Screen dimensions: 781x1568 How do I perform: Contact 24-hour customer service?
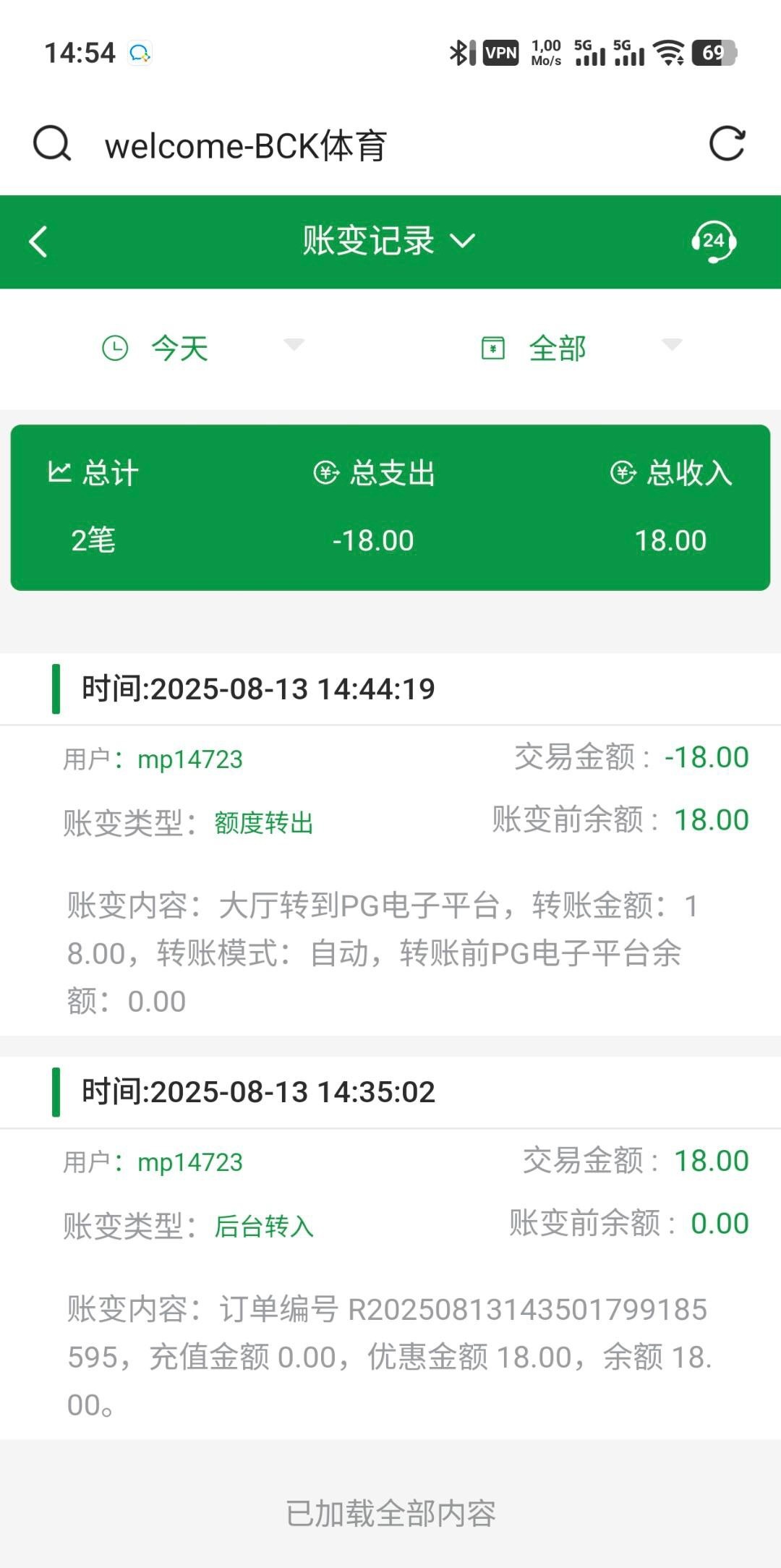(x=714, y=242)
